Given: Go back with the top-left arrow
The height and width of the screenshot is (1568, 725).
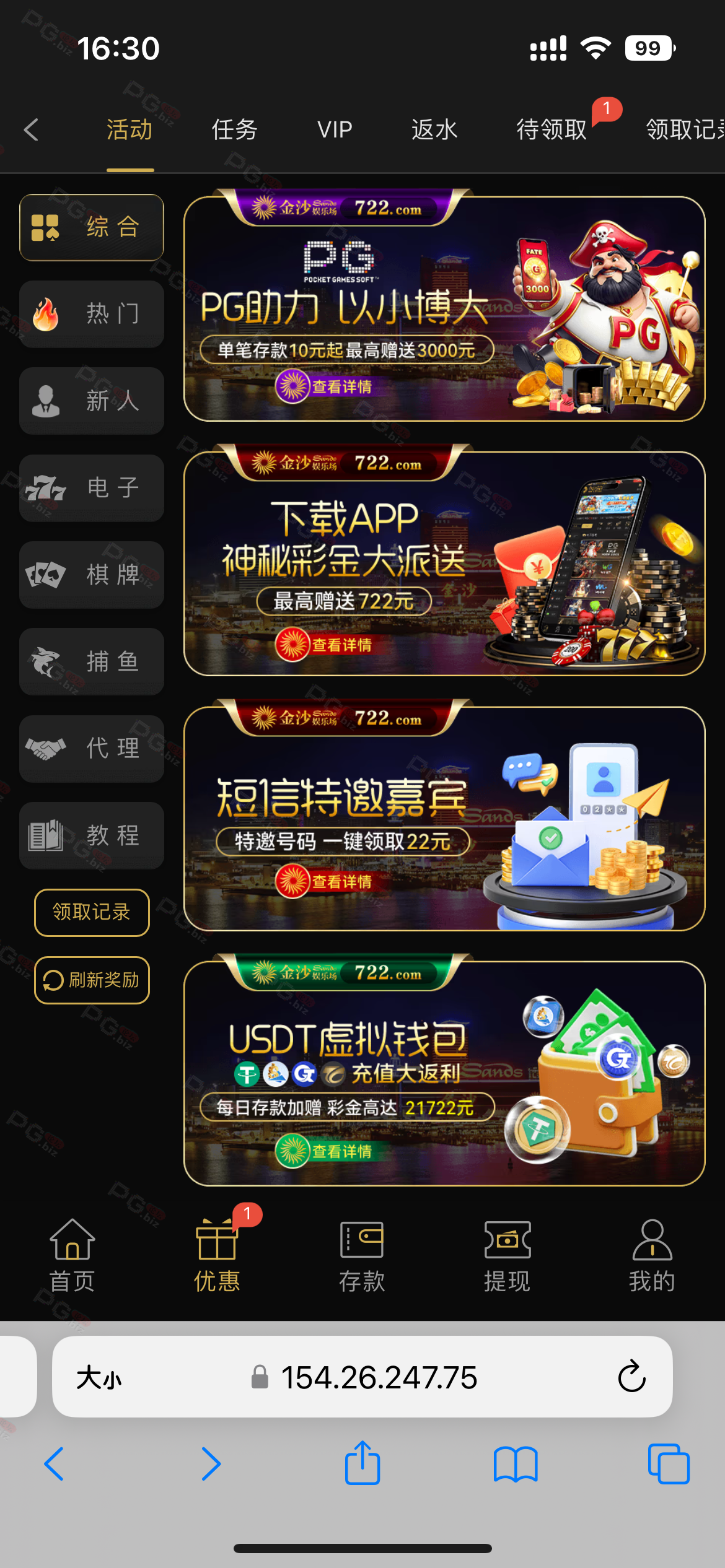Looking at the screenshot, I should point(31,130).
